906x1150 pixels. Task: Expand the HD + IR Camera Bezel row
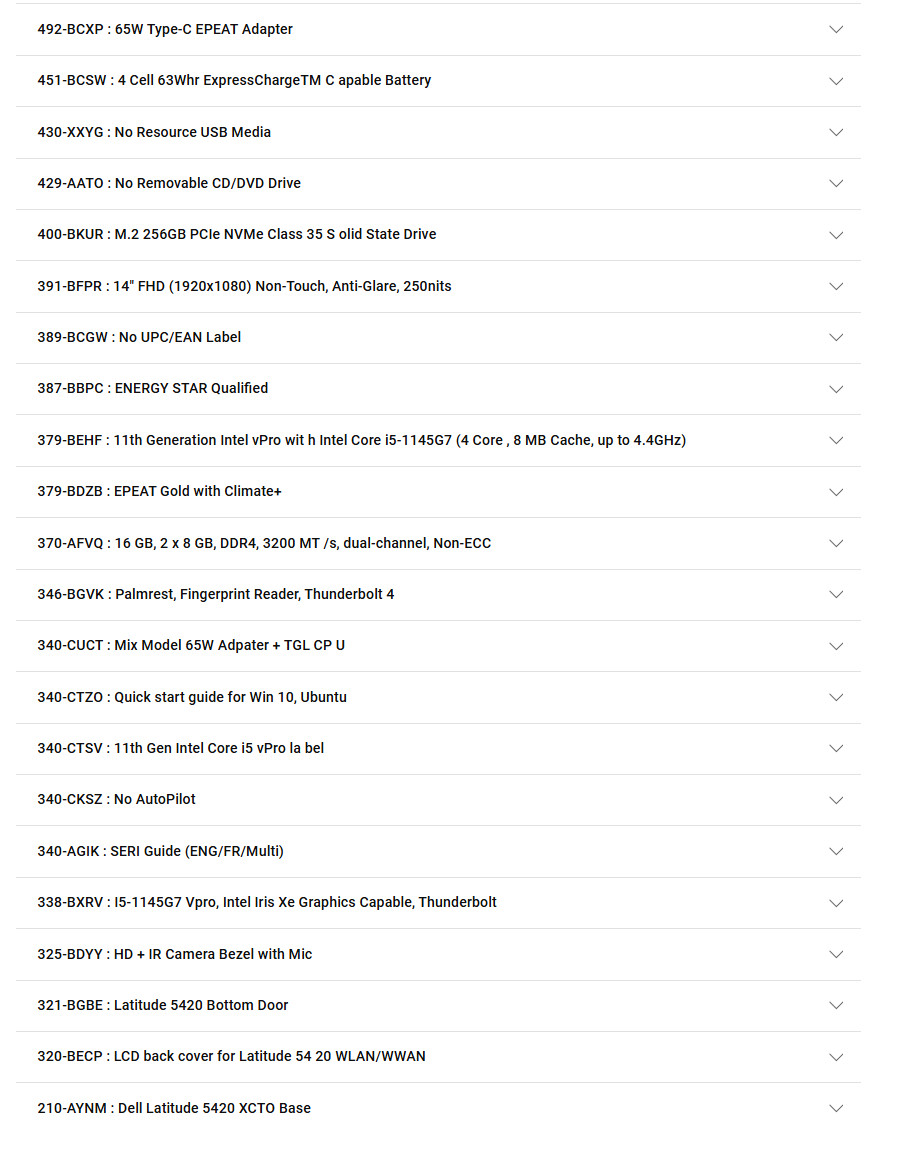(836, 954)
